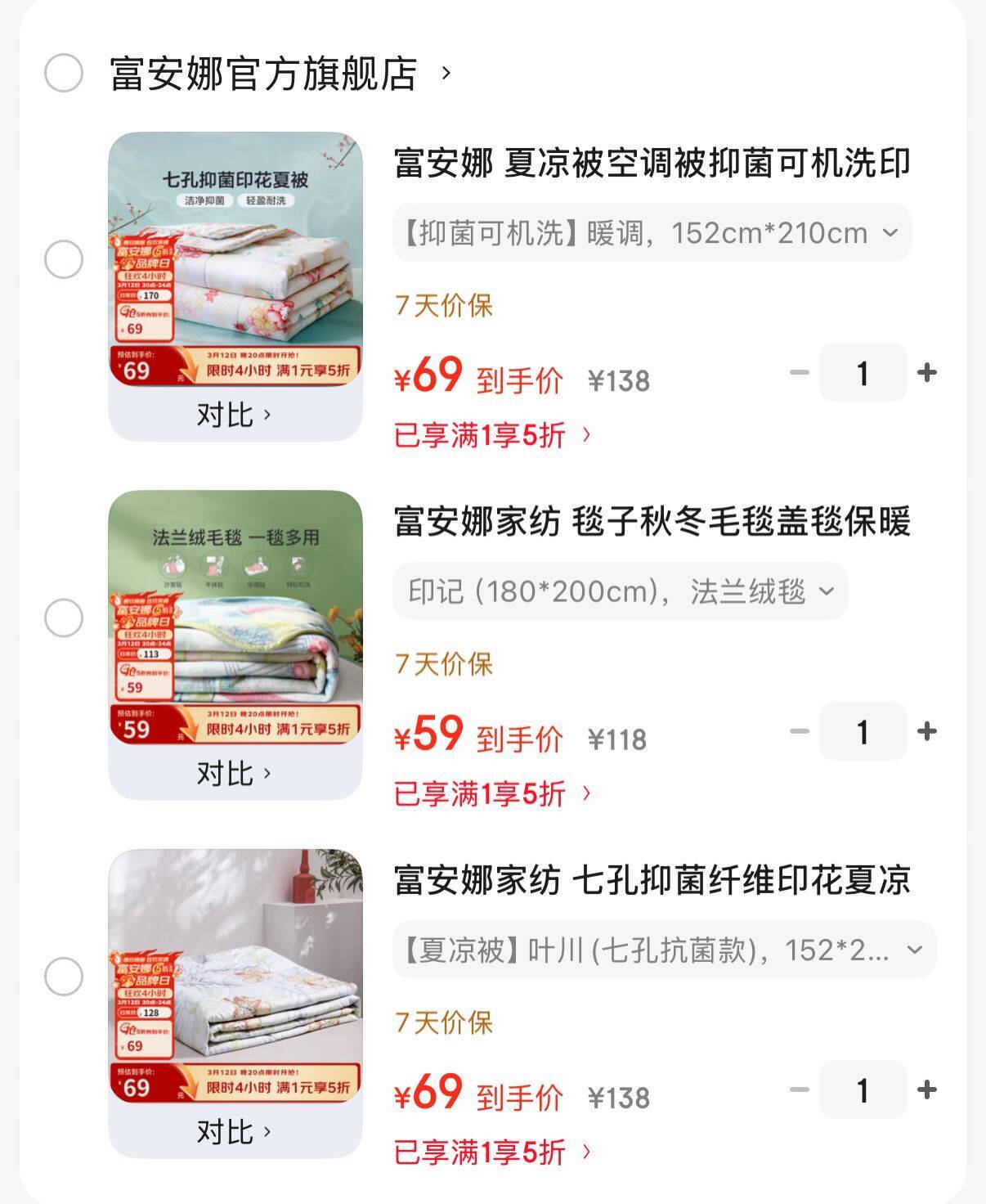
Task: Change spec 【夏凉被】叶川 (七孔抗菌款)
Action: (x=663, y=950)
